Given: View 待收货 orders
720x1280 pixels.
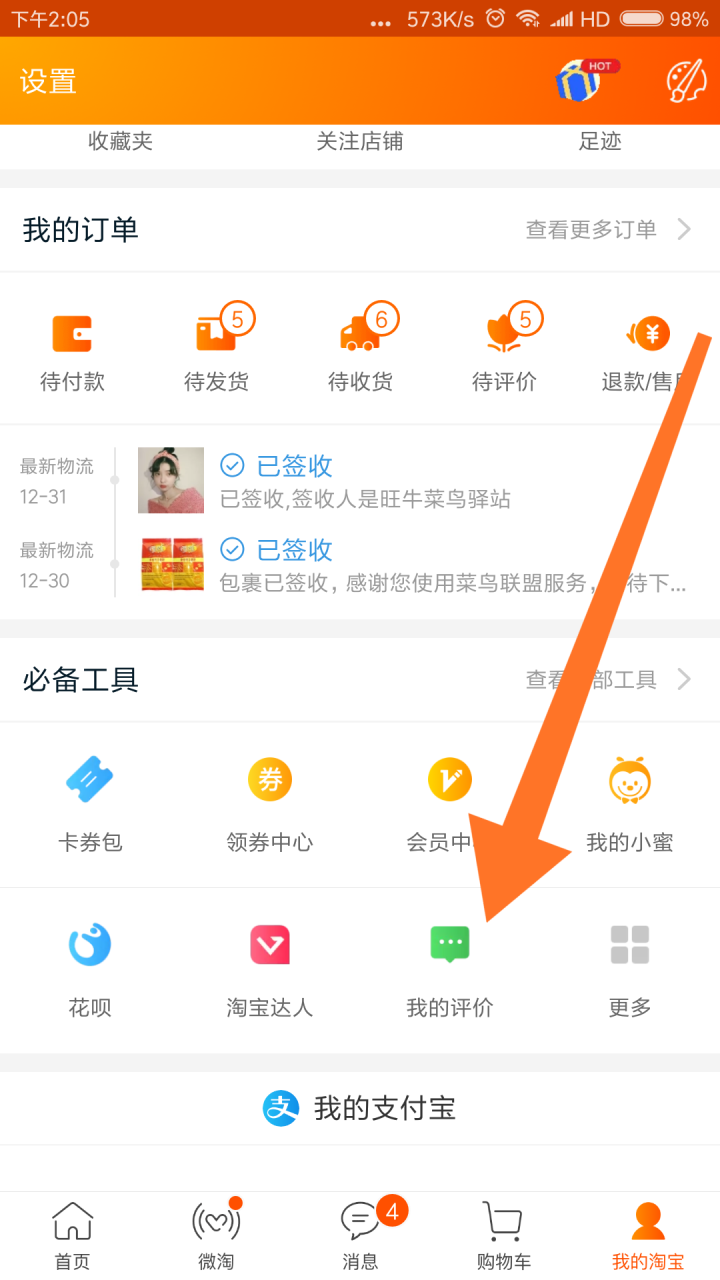Looking at the screenshot, I should click(360, 352).
